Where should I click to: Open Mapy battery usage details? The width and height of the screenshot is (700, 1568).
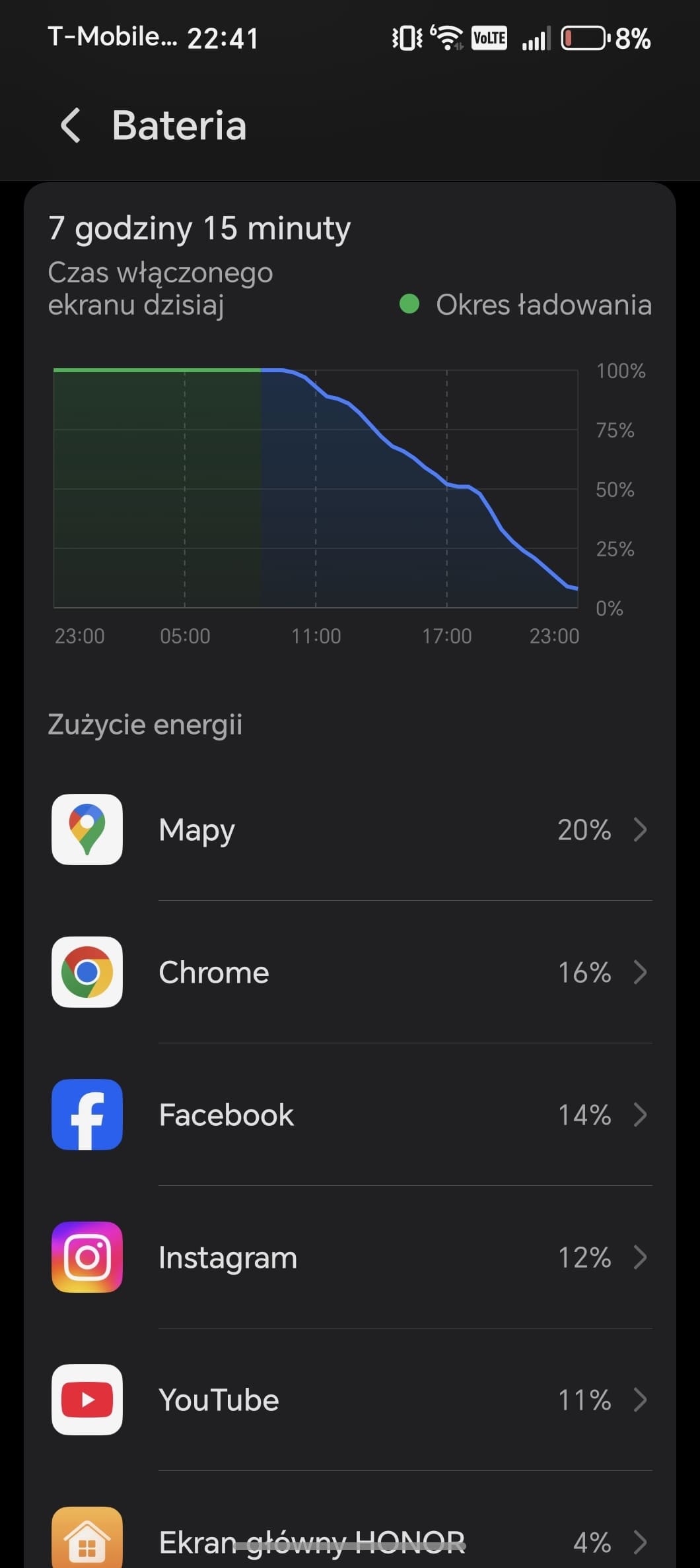[x=350, y=830]
